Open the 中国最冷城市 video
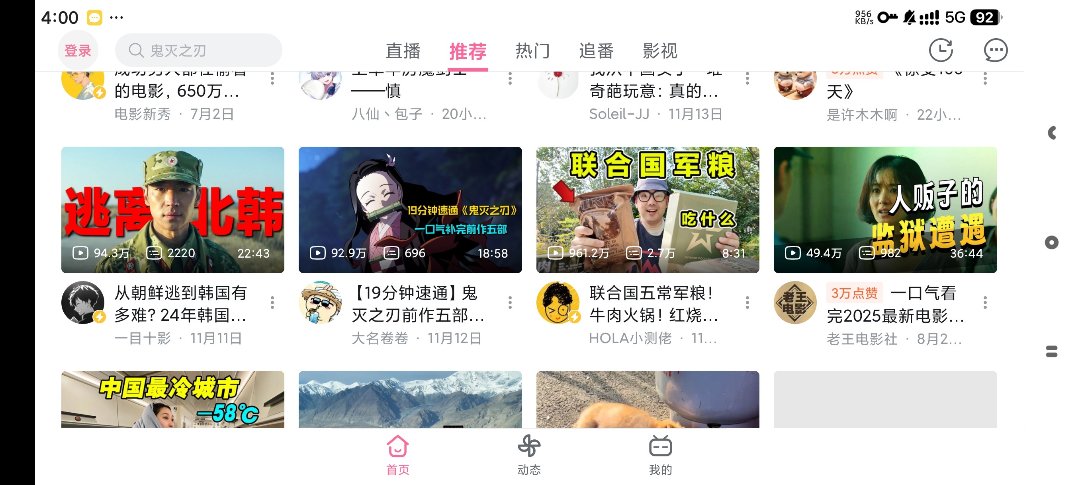Image resolution: width=1080 pixels, height=485 pixels. (x=172, y=399)
